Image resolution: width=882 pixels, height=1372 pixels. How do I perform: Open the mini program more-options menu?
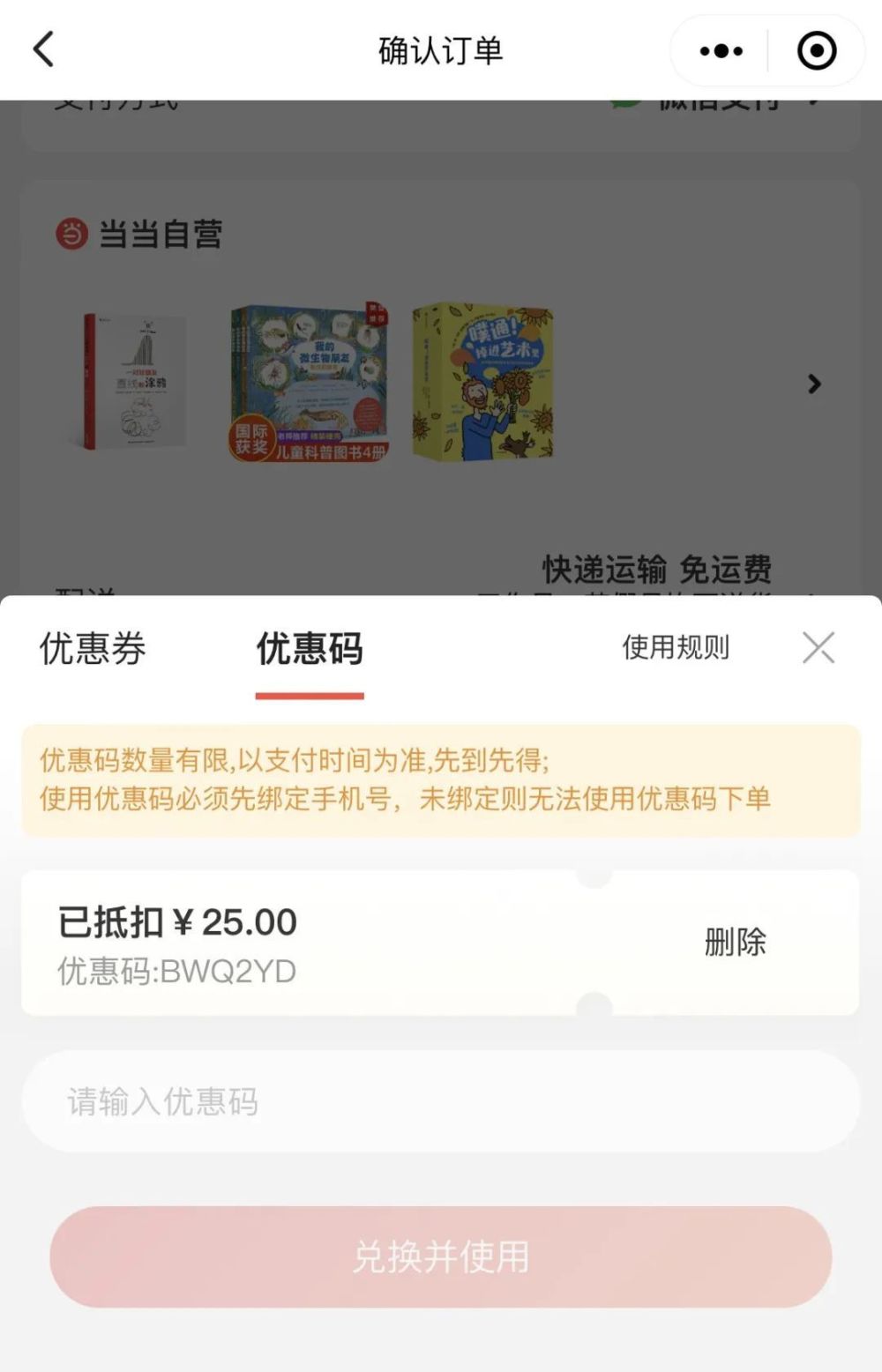coord(721,51)
